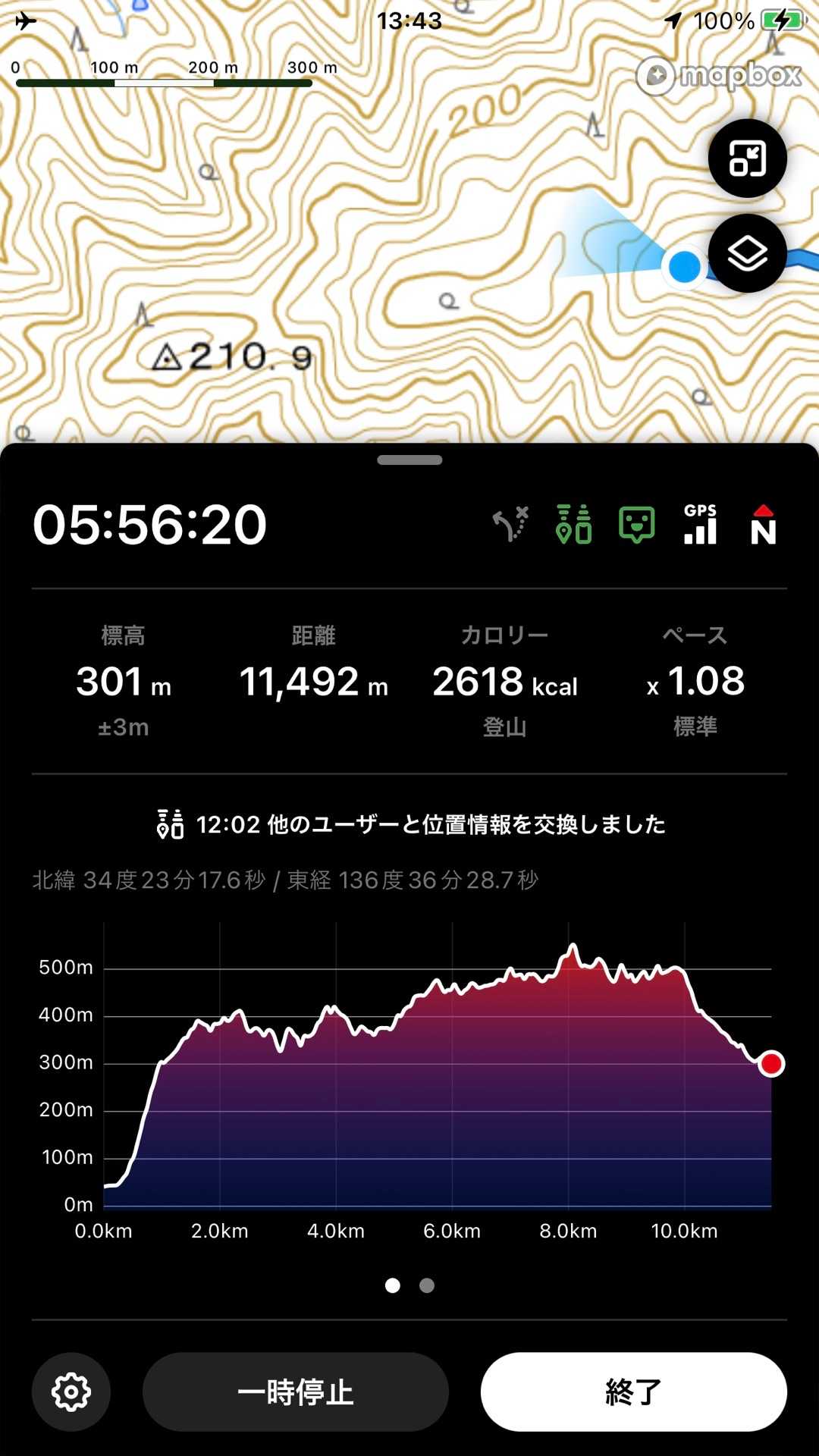Open the 12:02 location exchange notice
This screenshot has width=819, height=1456.
(x=410, y=824)
